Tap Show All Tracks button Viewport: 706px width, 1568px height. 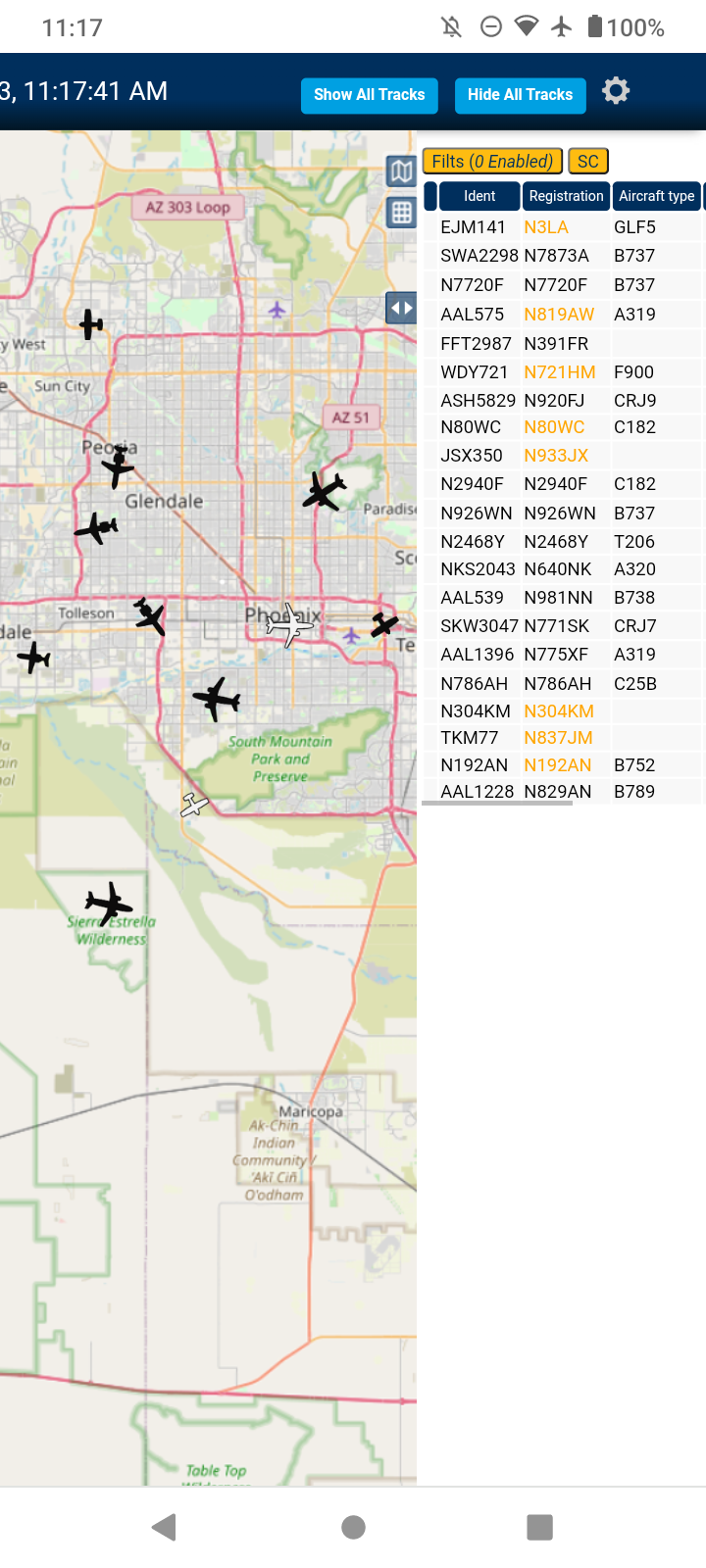369,95
